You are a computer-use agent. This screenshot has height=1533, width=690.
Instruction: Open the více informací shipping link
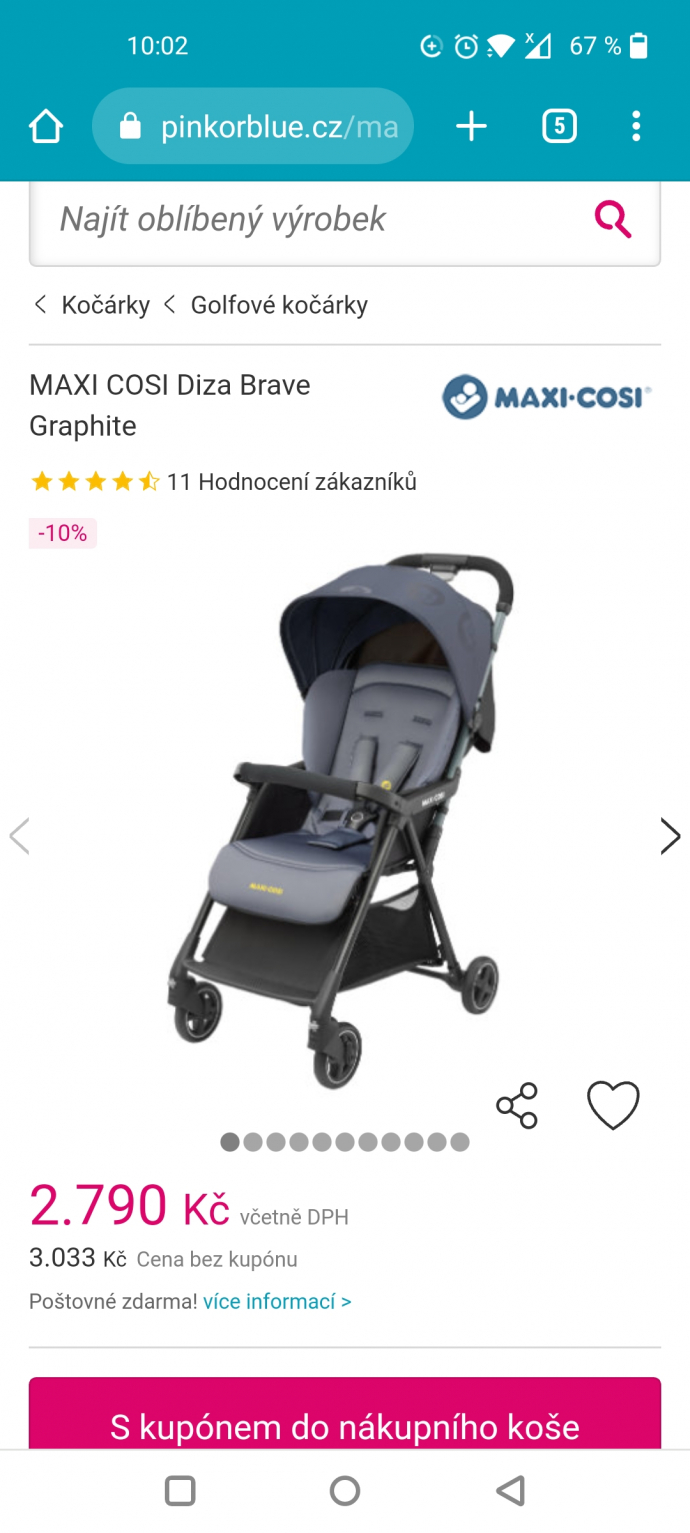[x=277, y=1302]
